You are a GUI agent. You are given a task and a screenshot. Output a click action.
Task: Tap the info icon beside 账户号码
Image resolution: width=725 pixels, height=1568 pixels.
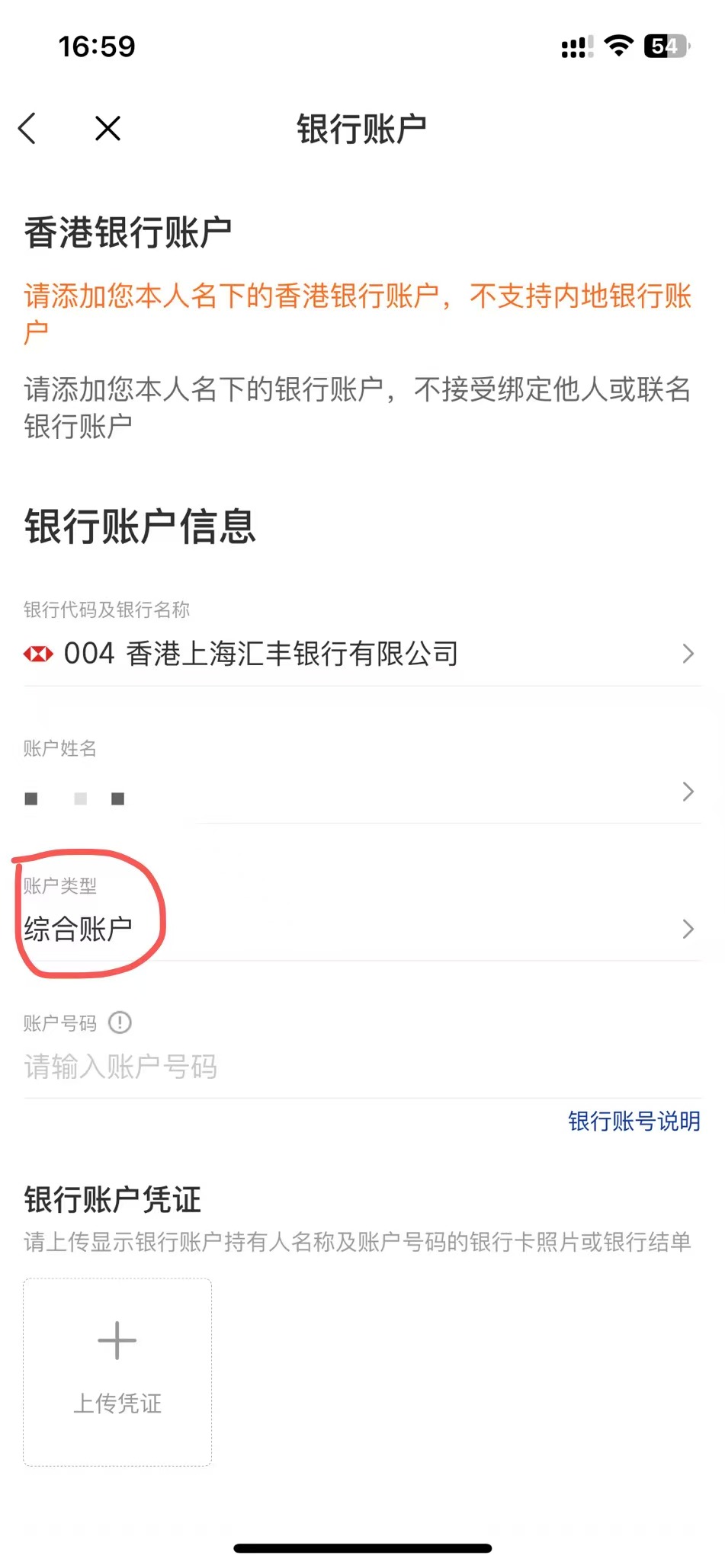click(120, 1022)
